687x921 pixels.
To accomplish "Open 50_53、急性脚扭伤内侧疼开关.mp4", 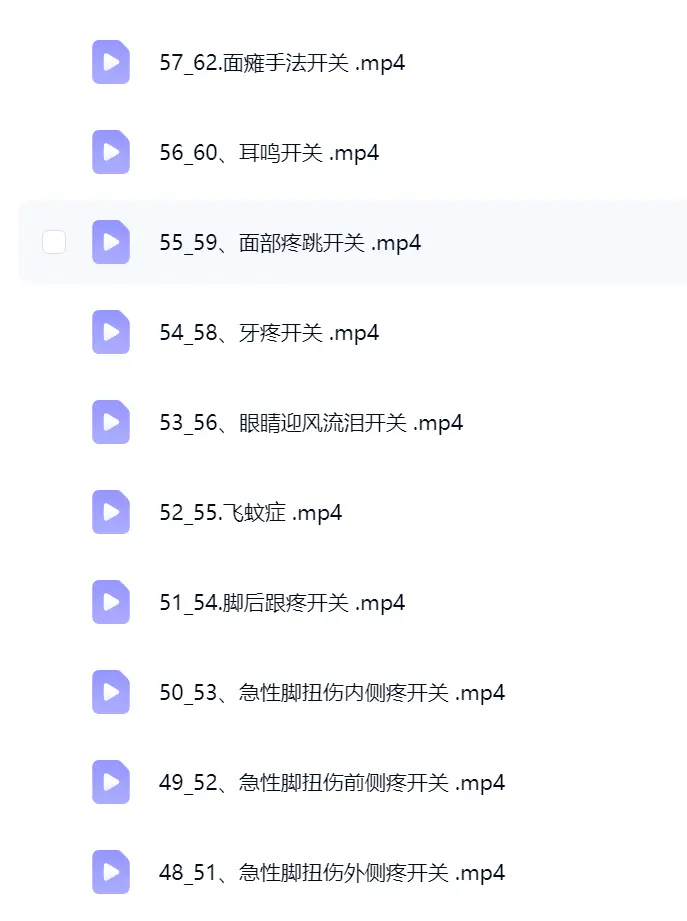I will (x=332, y=692).
